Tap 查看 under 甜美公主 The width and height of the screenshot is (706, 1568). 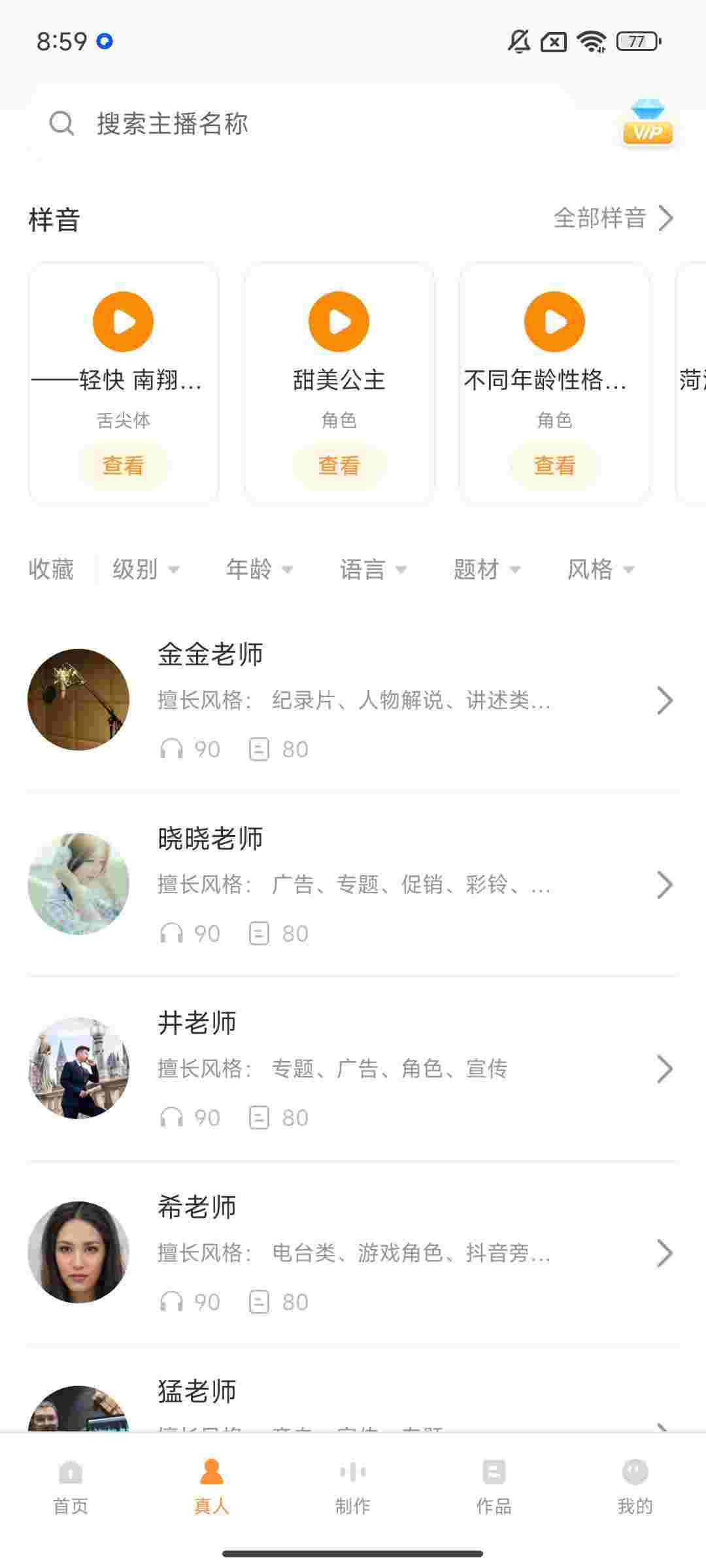(x=339, y=465)
